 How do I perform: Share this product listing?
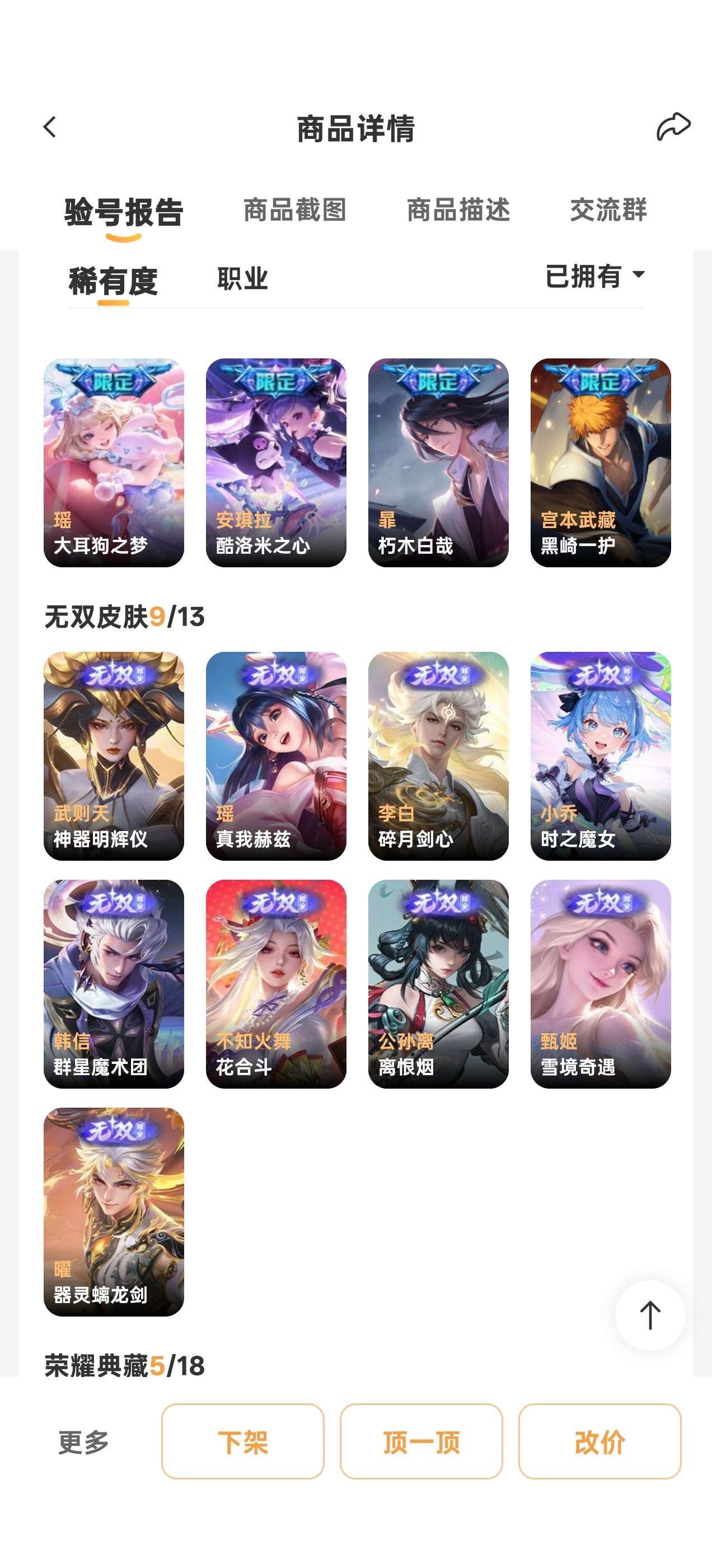pyautogui.click(x=673, y=127)
